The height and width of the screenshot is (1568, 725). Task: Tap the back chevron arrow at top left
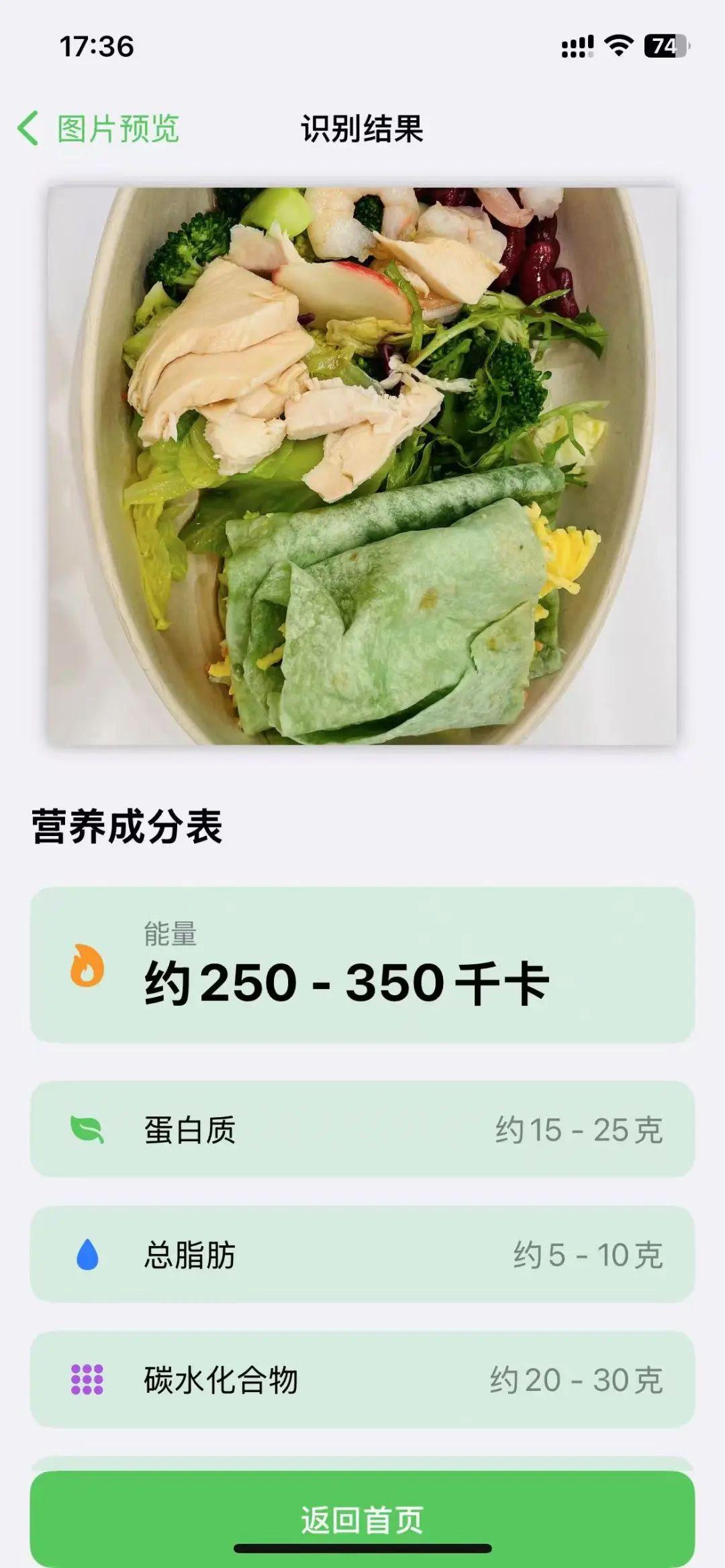(x=28, y=125)
